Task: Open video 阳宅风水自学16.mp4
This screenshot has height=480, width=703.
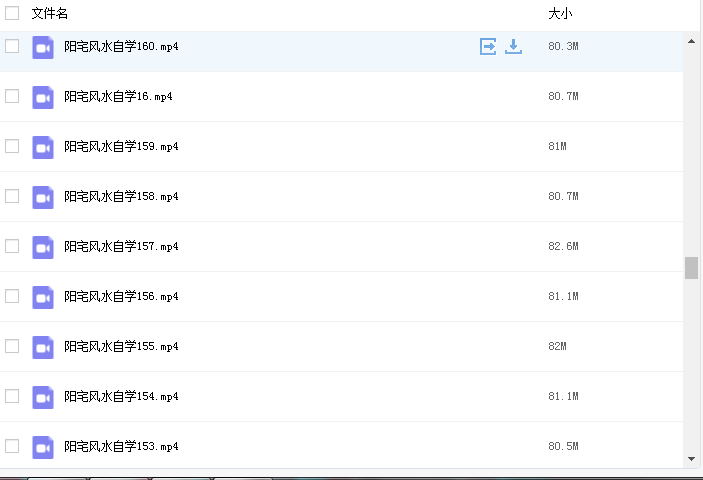Action: (118, 96)
